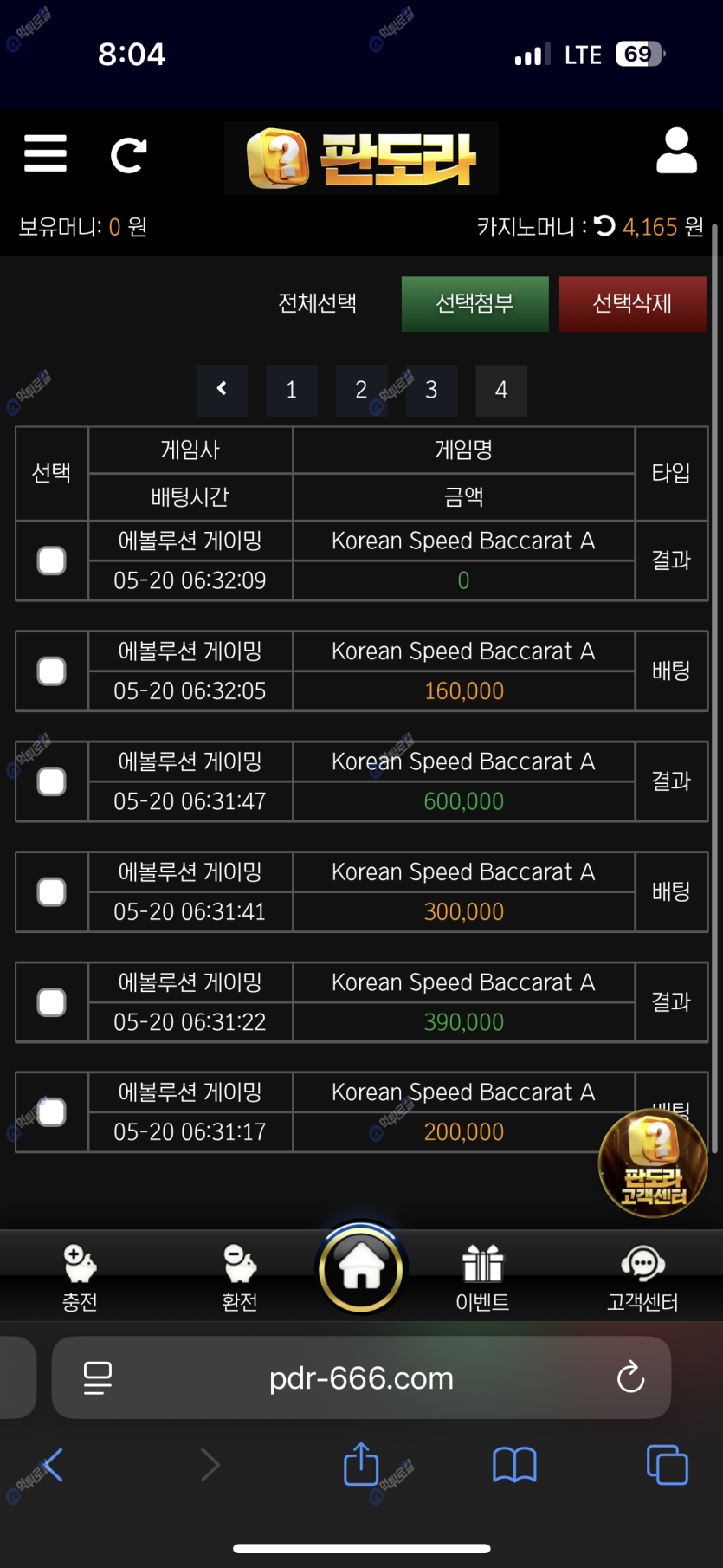
Task: Open the floating 판도라 고객센터 badge
Action: (653, 1164)
